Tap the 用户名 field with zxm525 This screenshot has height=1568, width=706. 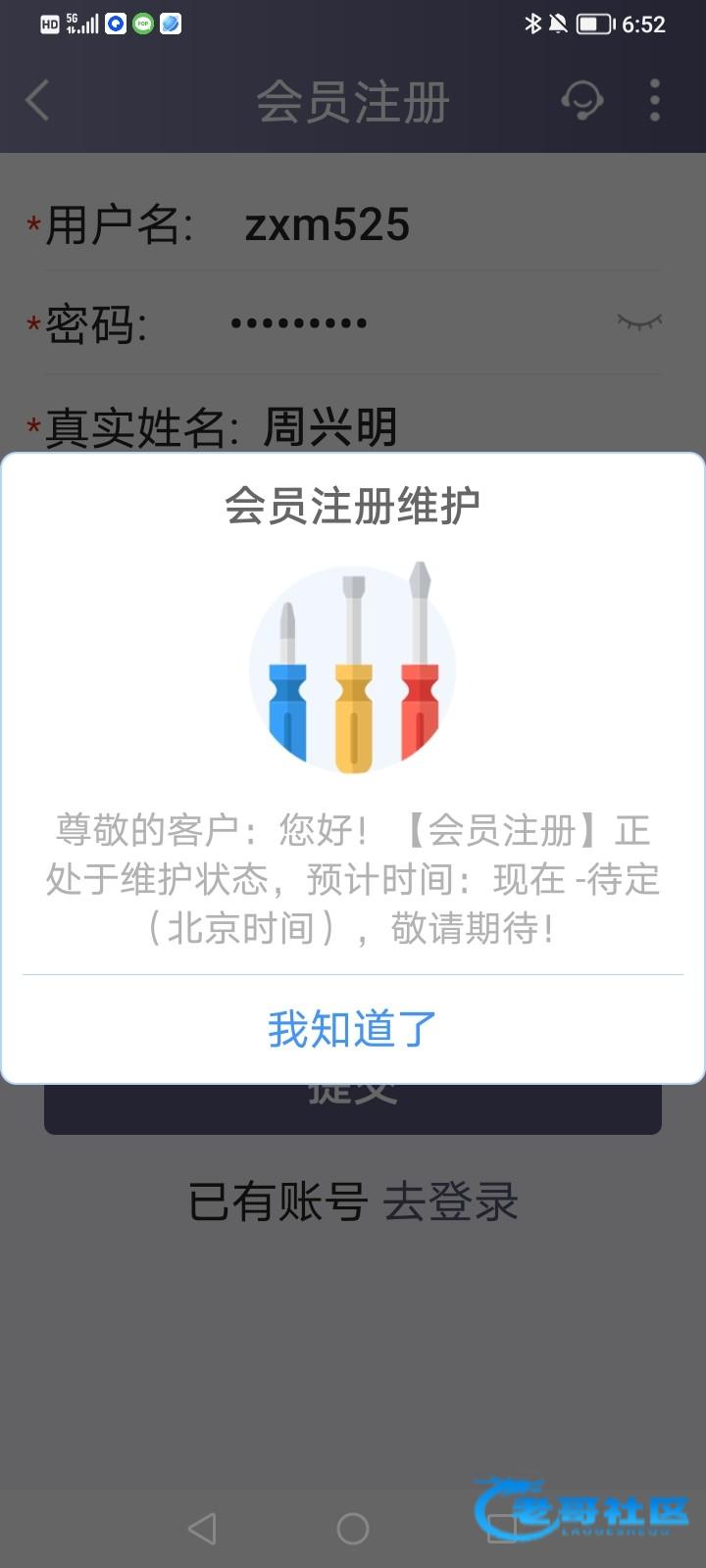(353, 225)
